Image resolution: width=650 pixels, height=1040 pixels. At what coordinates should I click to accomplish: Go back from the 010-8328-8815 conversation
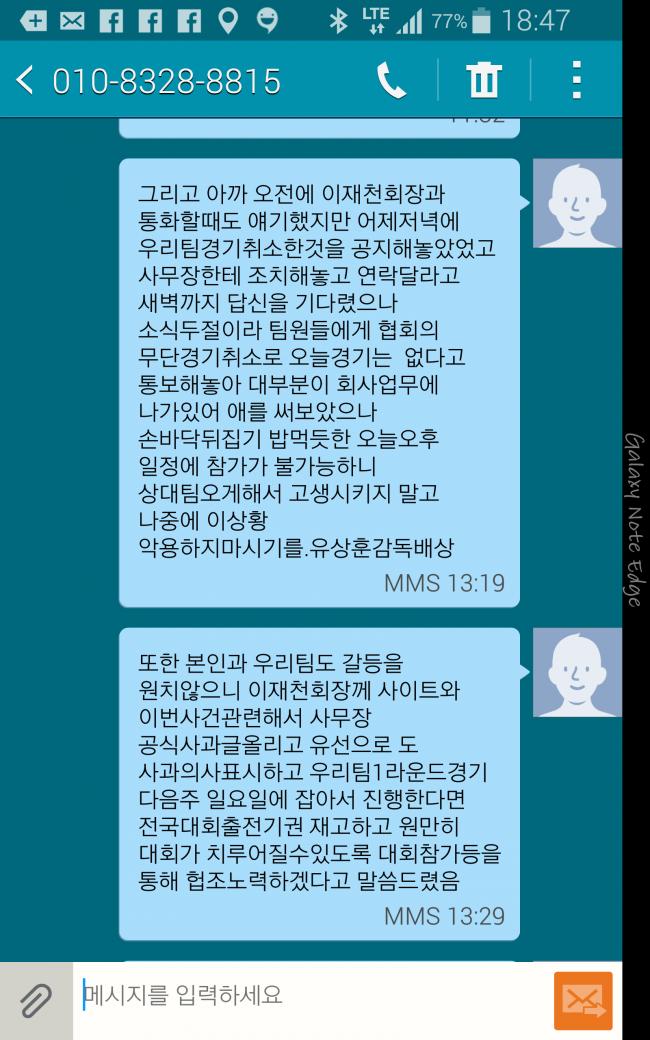click(x=25, y=80)
